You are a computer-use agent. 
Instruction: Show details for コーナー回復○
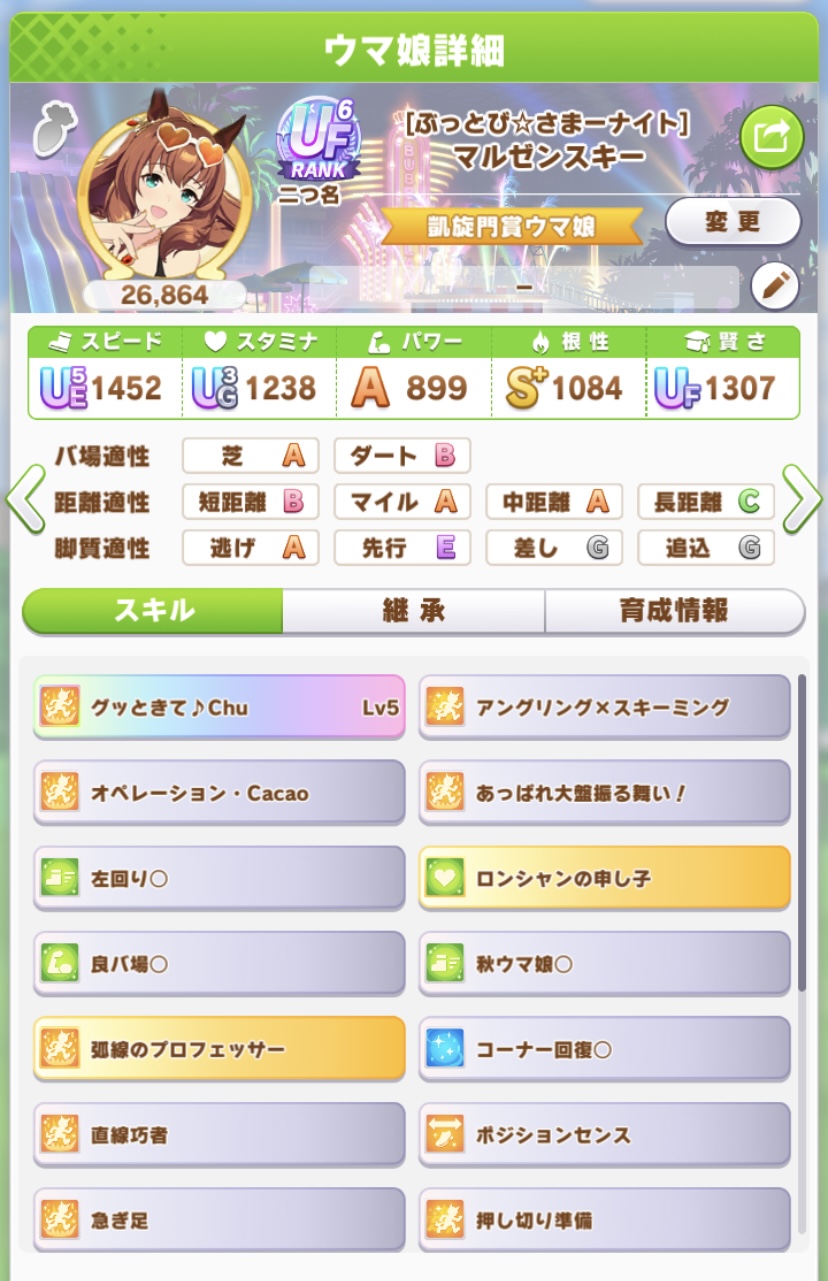604,1049
